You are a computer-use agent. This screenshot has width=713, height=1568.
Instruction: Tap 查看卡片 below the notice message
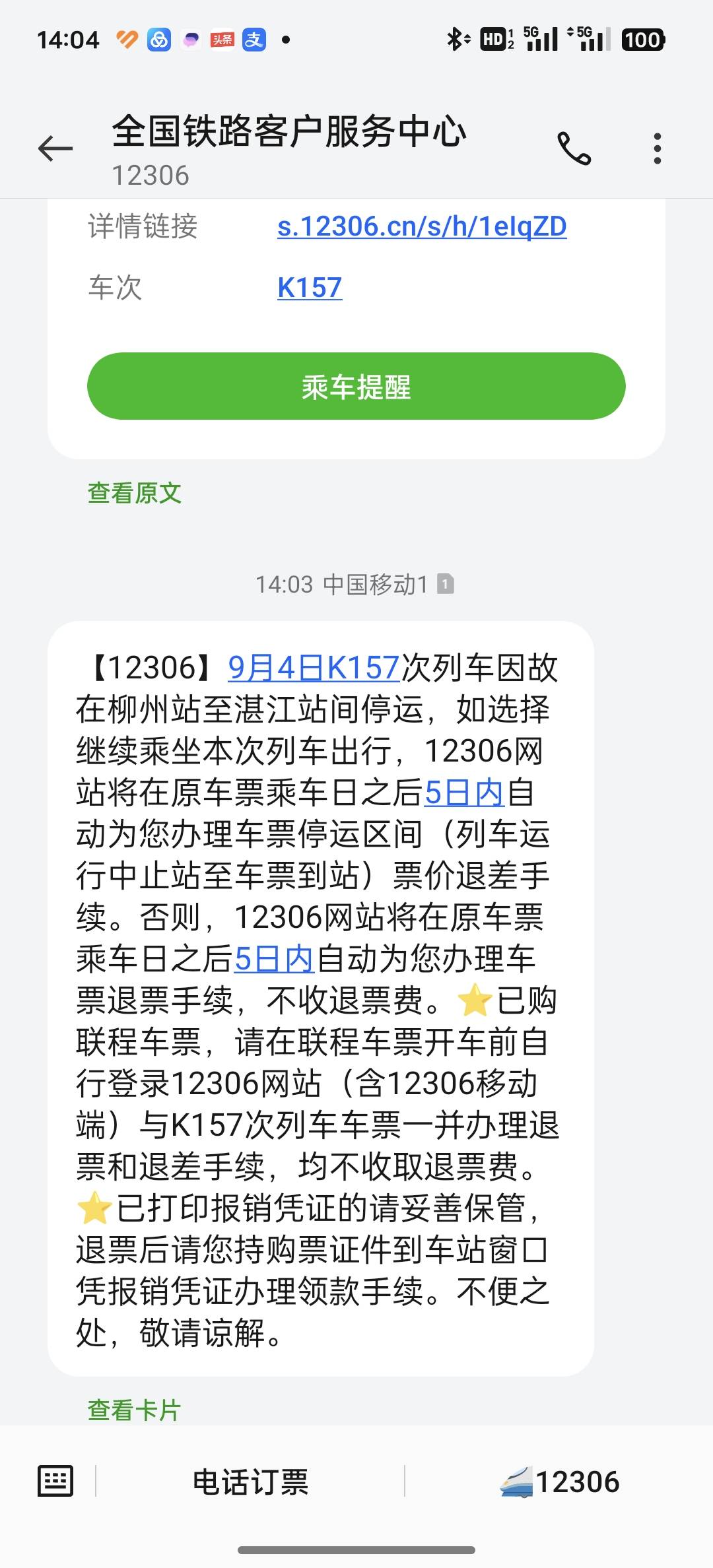134,1409
